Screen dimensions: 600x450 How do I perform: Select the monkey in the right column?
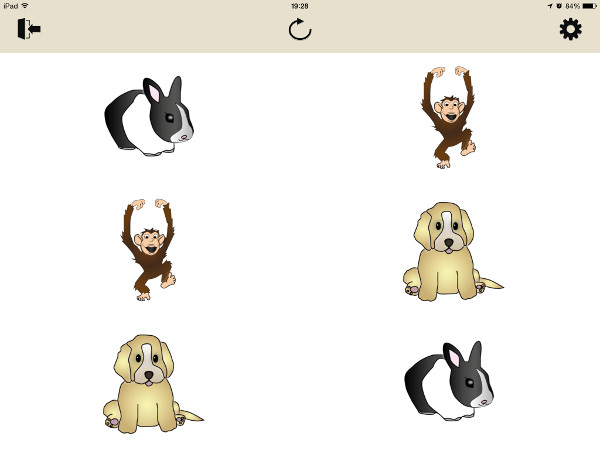(x=447, y=116)
